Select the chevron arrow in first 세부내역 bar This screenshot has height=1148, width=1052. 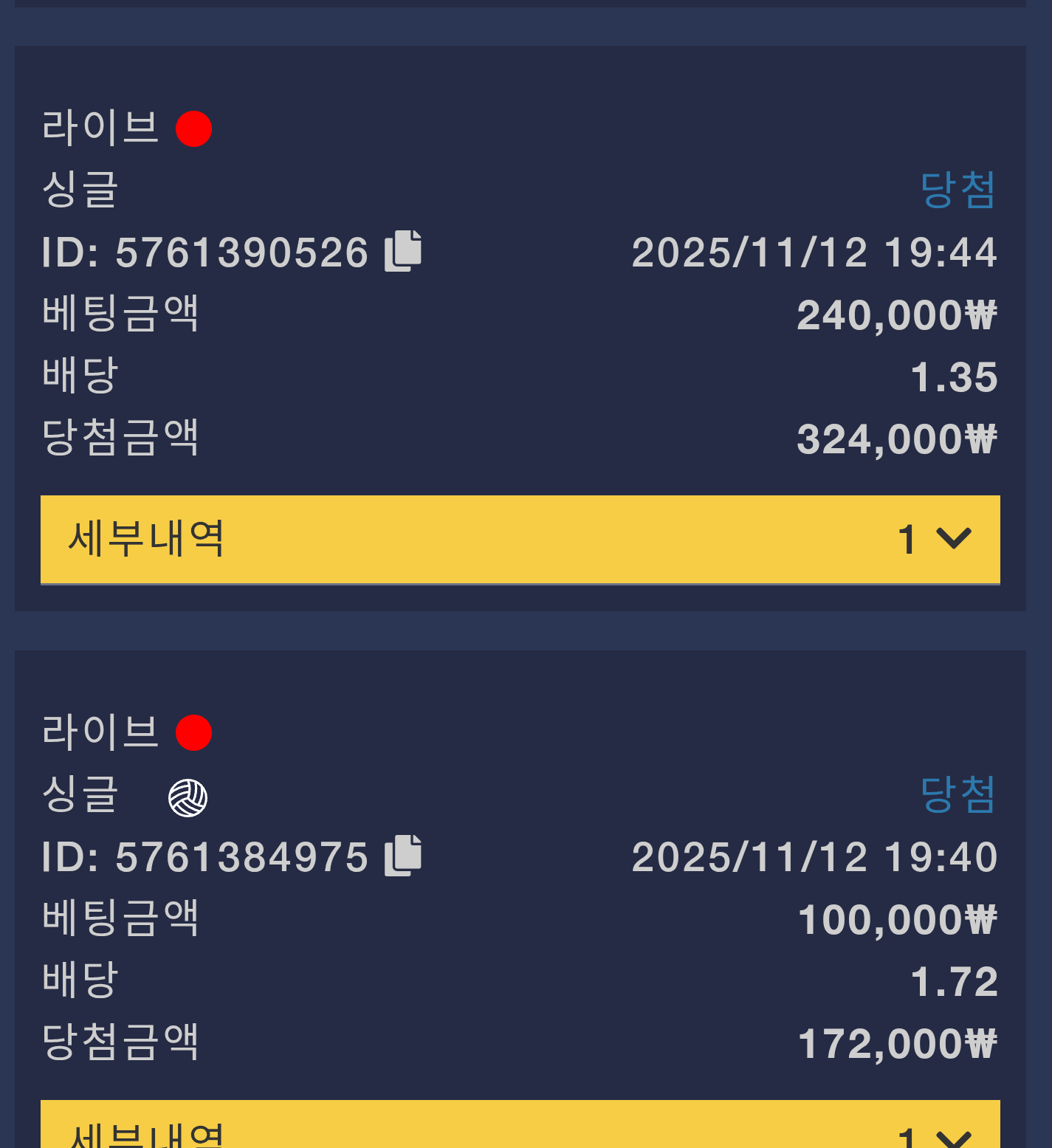(x=955, y=539)
